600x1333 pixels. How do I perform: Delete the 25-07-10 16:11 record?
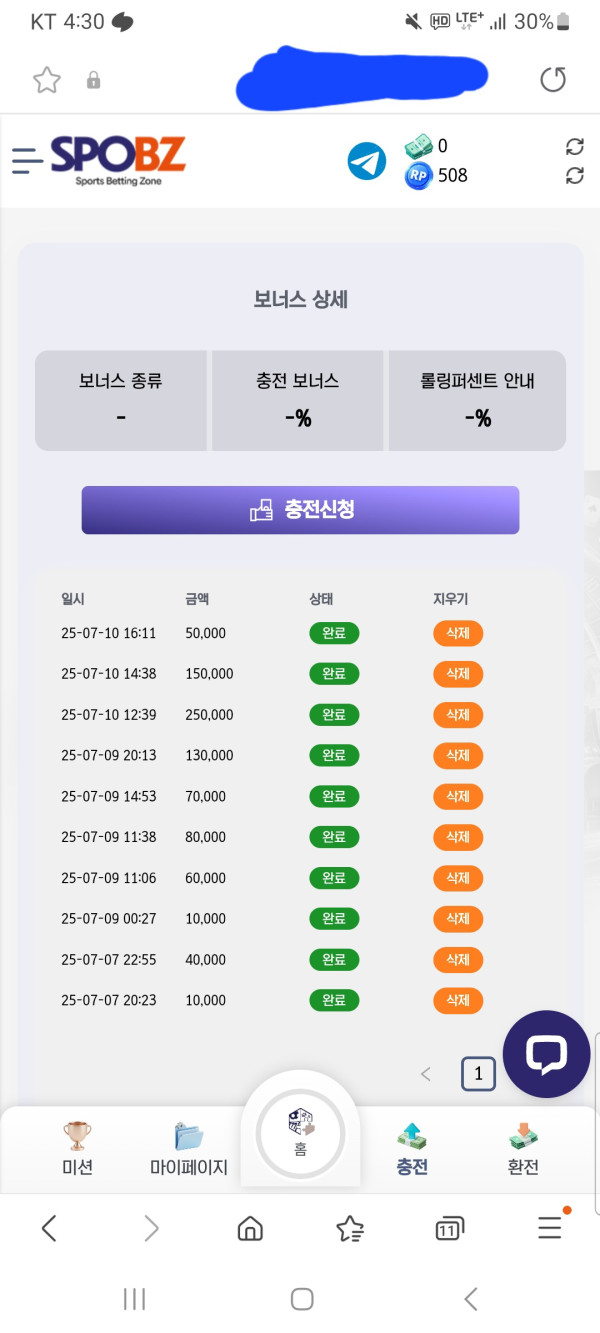(458, 633)
